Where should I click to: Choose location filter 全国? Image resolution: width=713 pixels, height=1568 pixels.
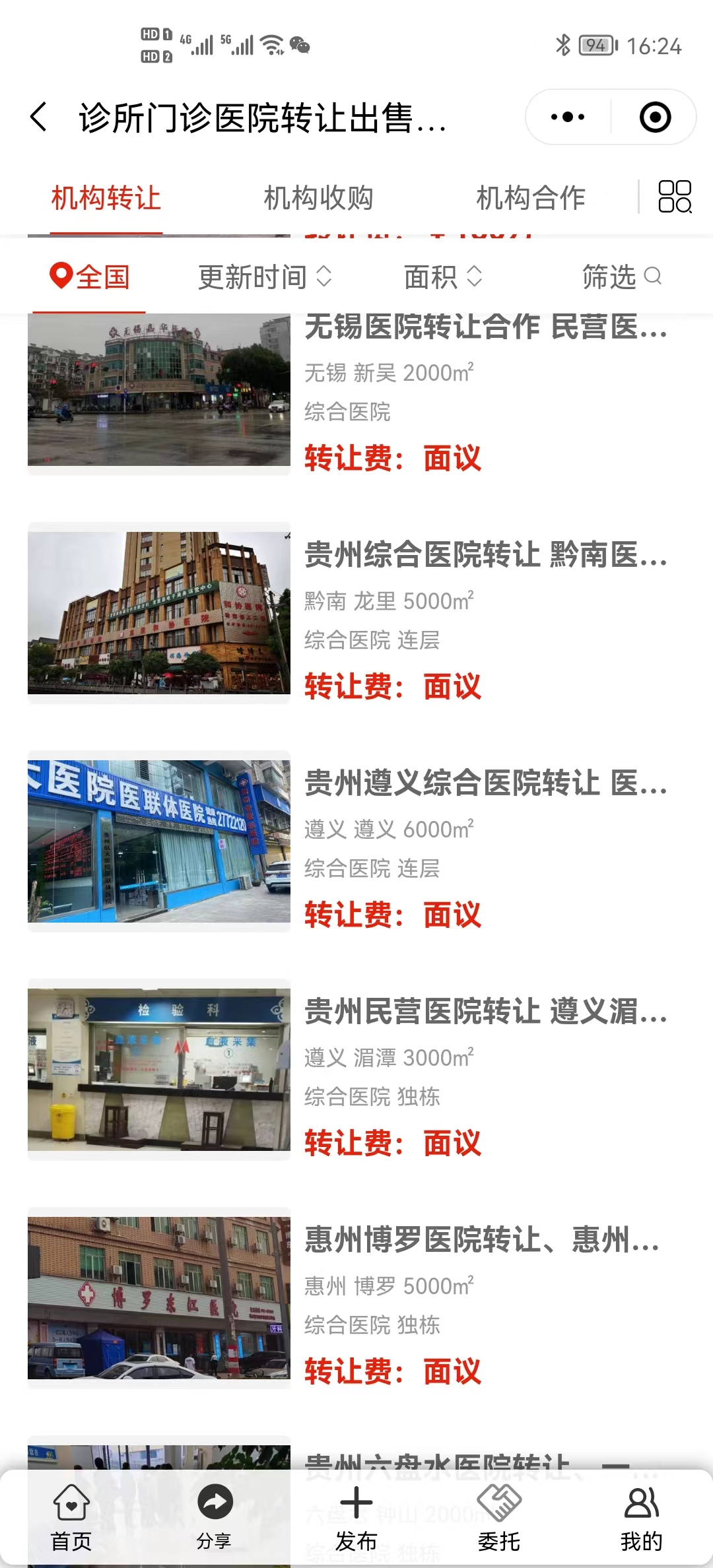[x=90, y=277]
